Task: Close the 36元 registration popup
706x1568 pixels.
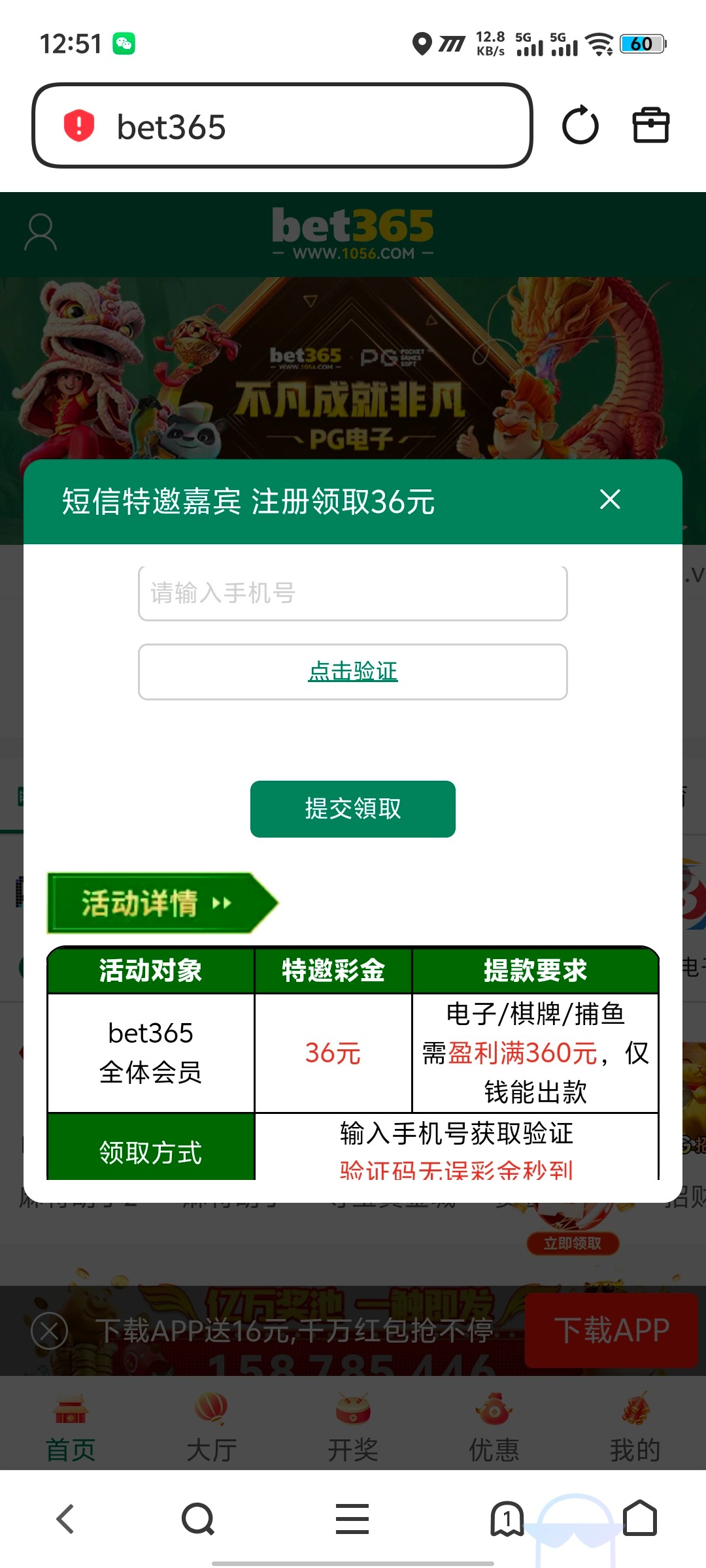Action: tap(609, 500)
